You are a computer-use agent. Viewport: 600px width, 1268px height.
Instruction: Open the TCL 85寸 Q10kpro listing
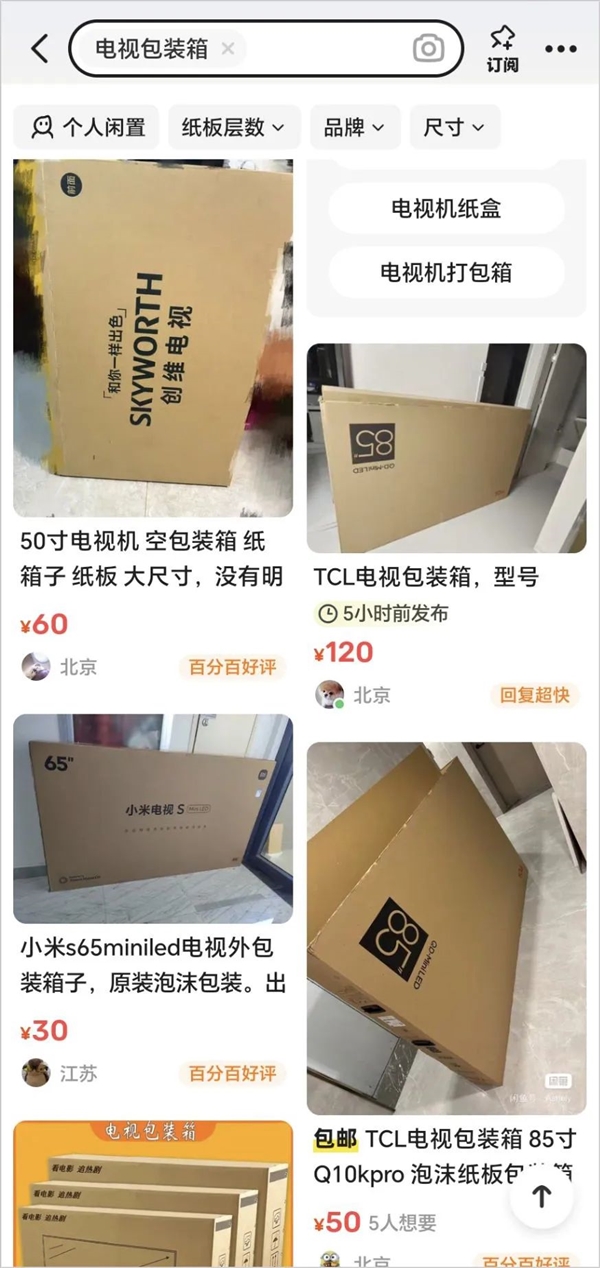(446, 928)
